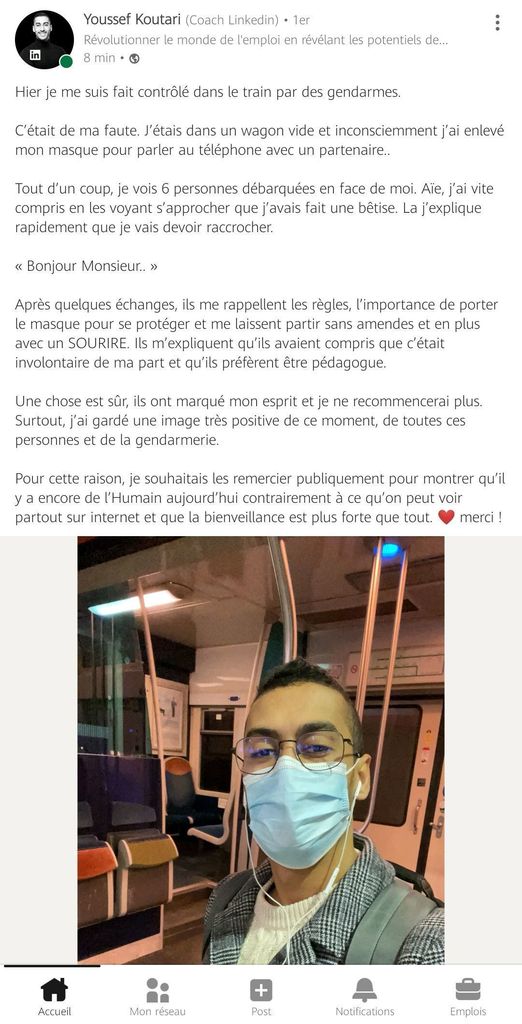Viewport: 522px width, 1024px height.
Task: Tap the author name Youssef Koutari
Action: 133,20
